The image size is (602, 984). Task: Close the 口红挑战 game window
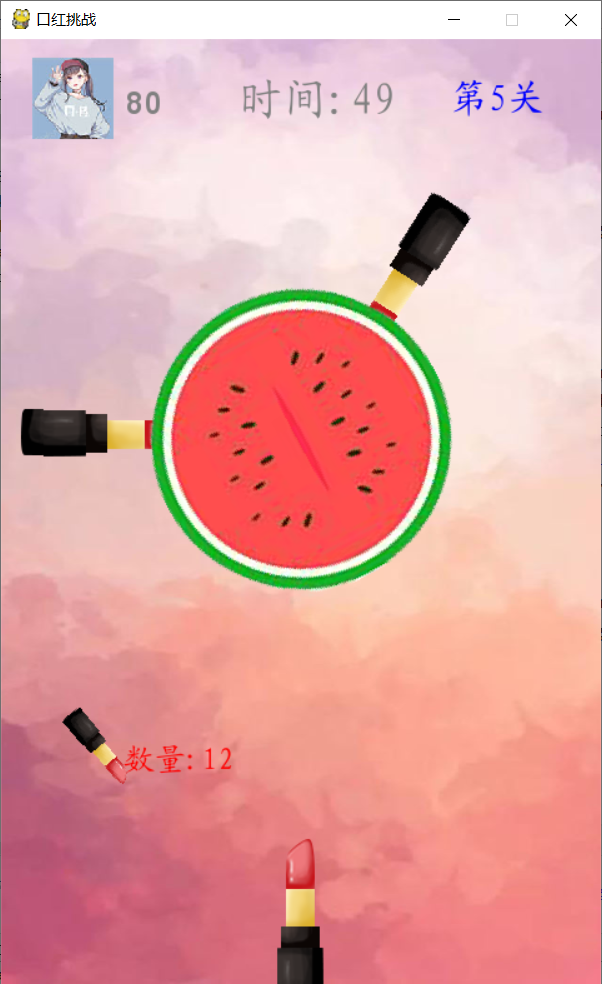click(570, 20)
